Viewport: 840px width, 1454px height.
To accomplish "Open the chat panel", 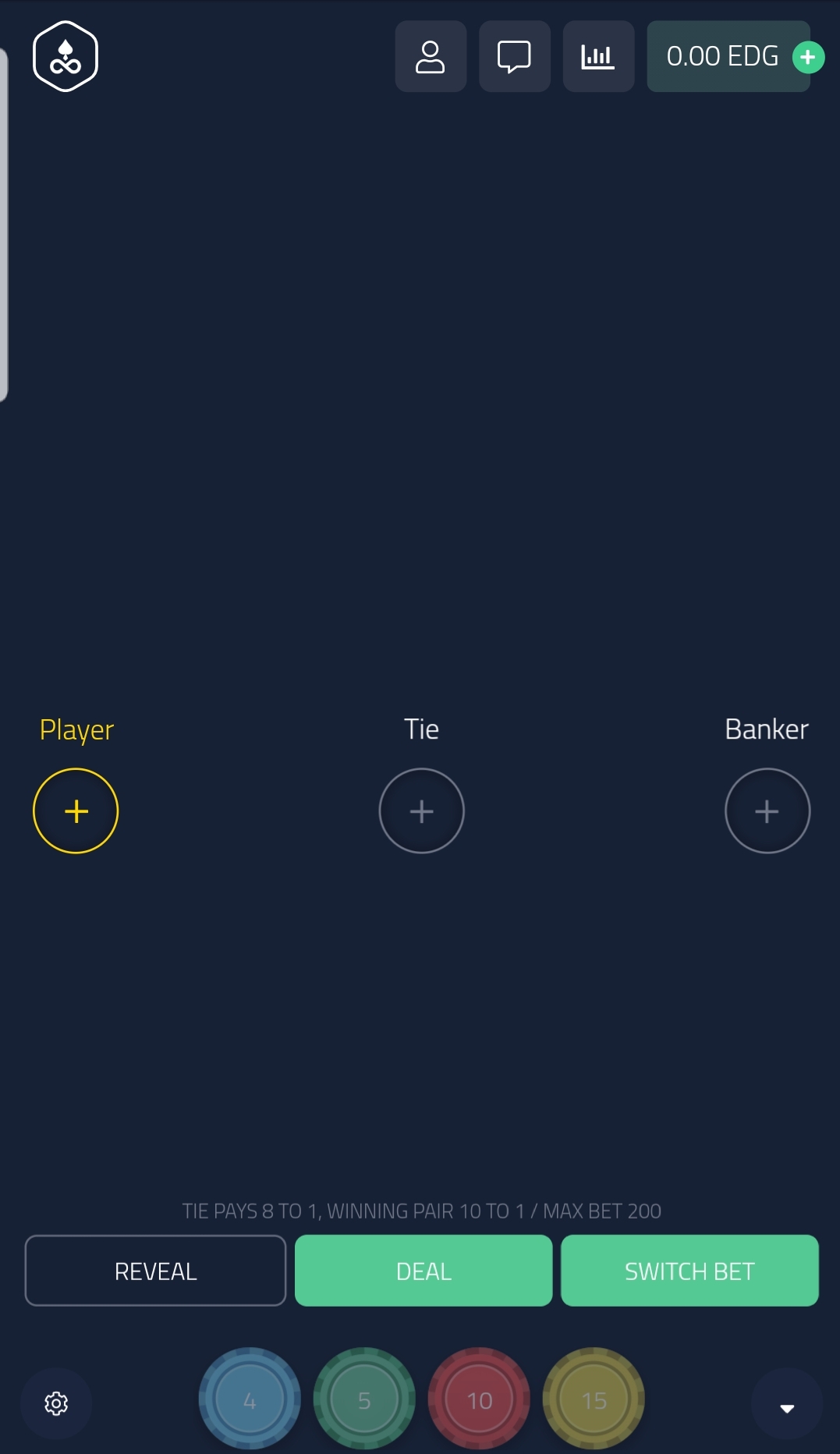I will pos(514,56).
